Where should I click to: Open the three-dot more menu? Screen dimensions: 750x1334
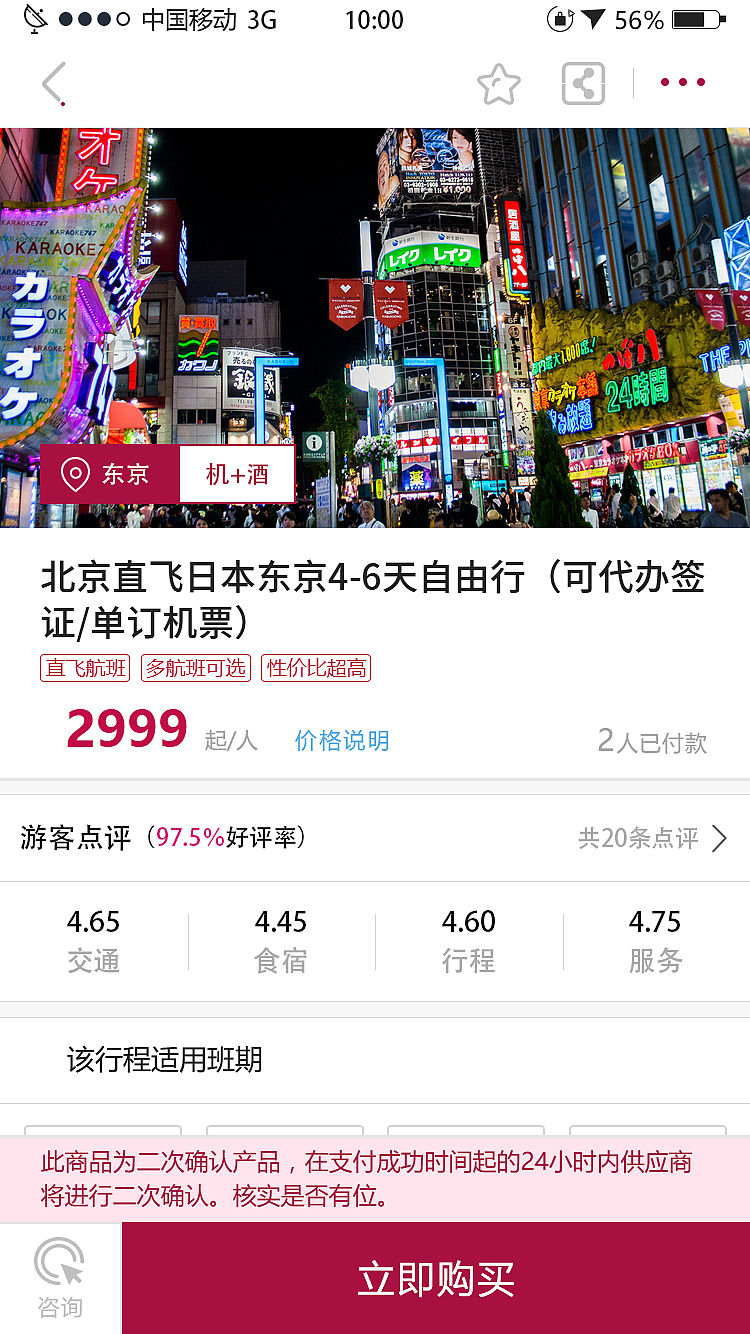pyautogui.click(x=682, y=83)
